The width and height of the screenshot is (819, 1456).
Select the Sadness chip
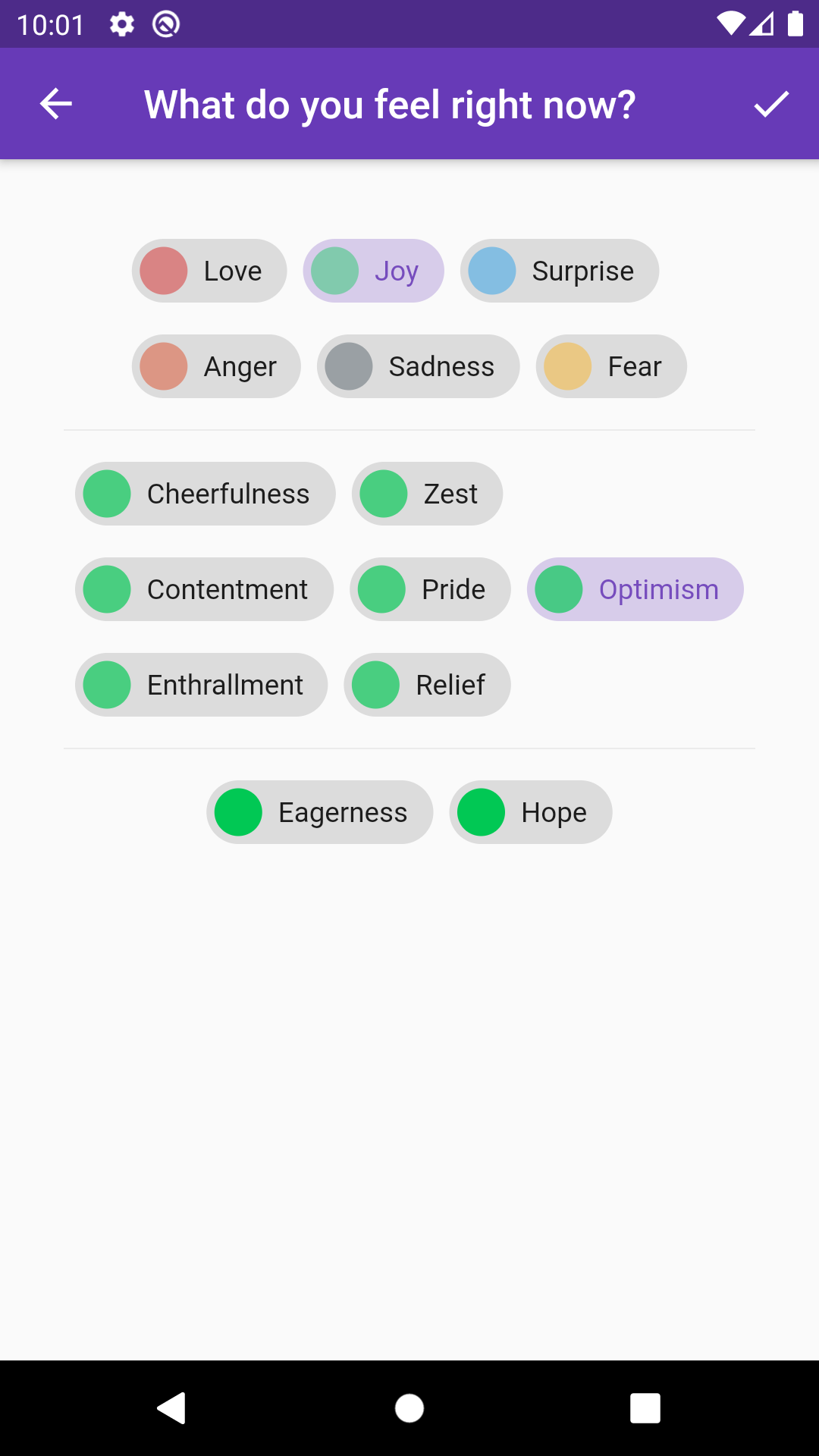pos(418,366)
